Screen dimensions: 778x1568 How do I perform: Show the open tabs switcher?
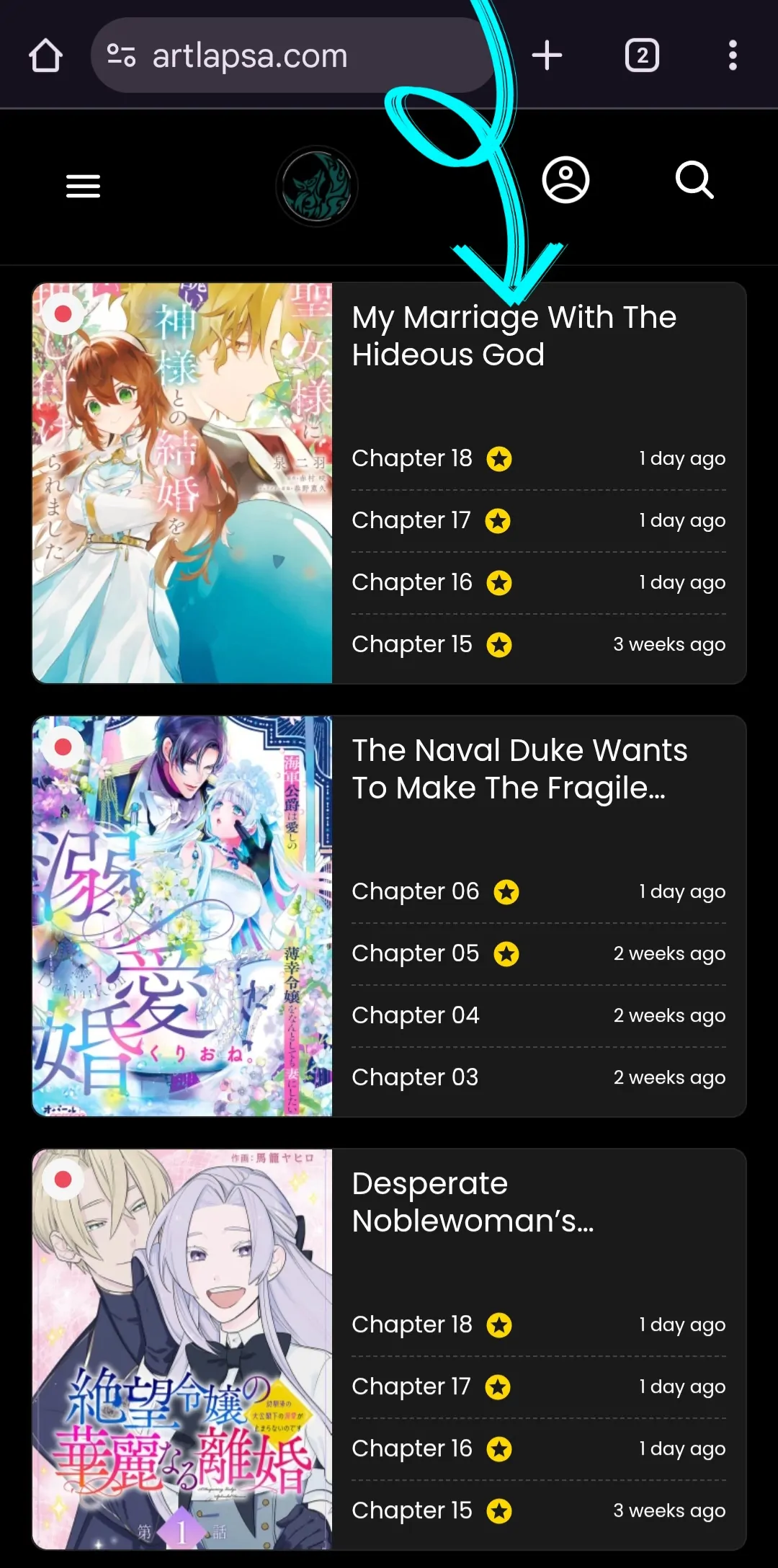[x=642, y=55]
